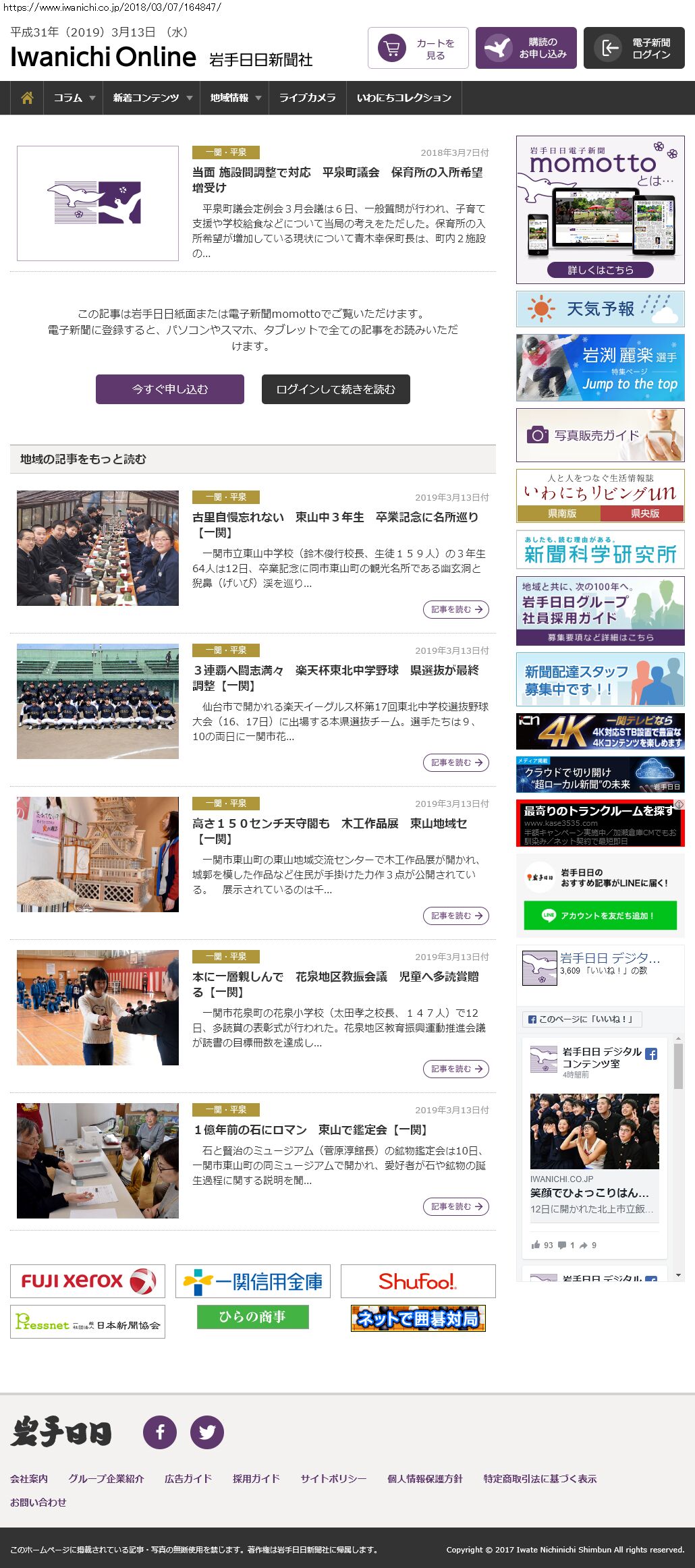Tap 記事を読む for the 古里自慢忘れない article
695x1568 pixels.
(456, 609)
